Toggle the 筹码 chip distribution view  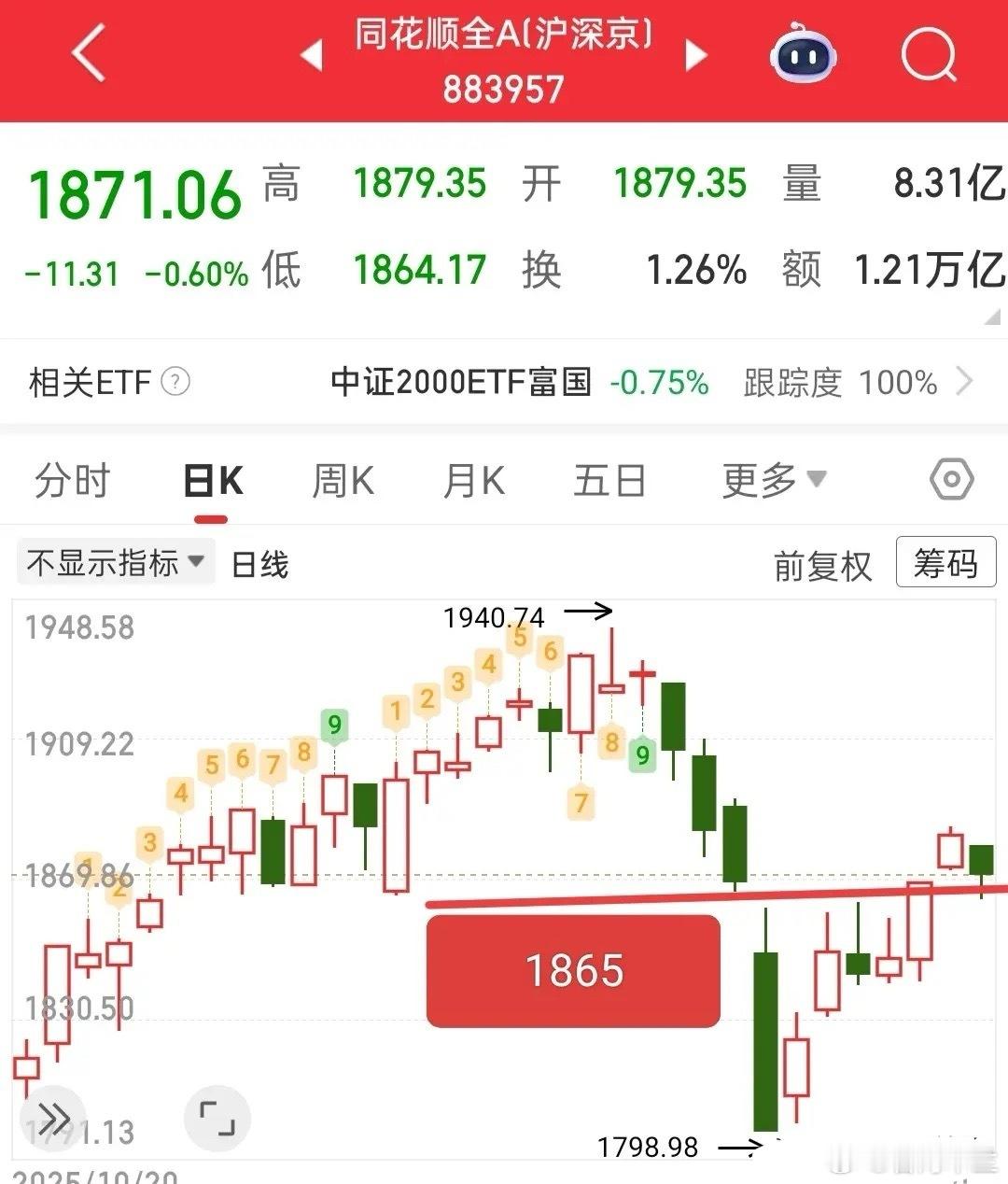[945, 561]
